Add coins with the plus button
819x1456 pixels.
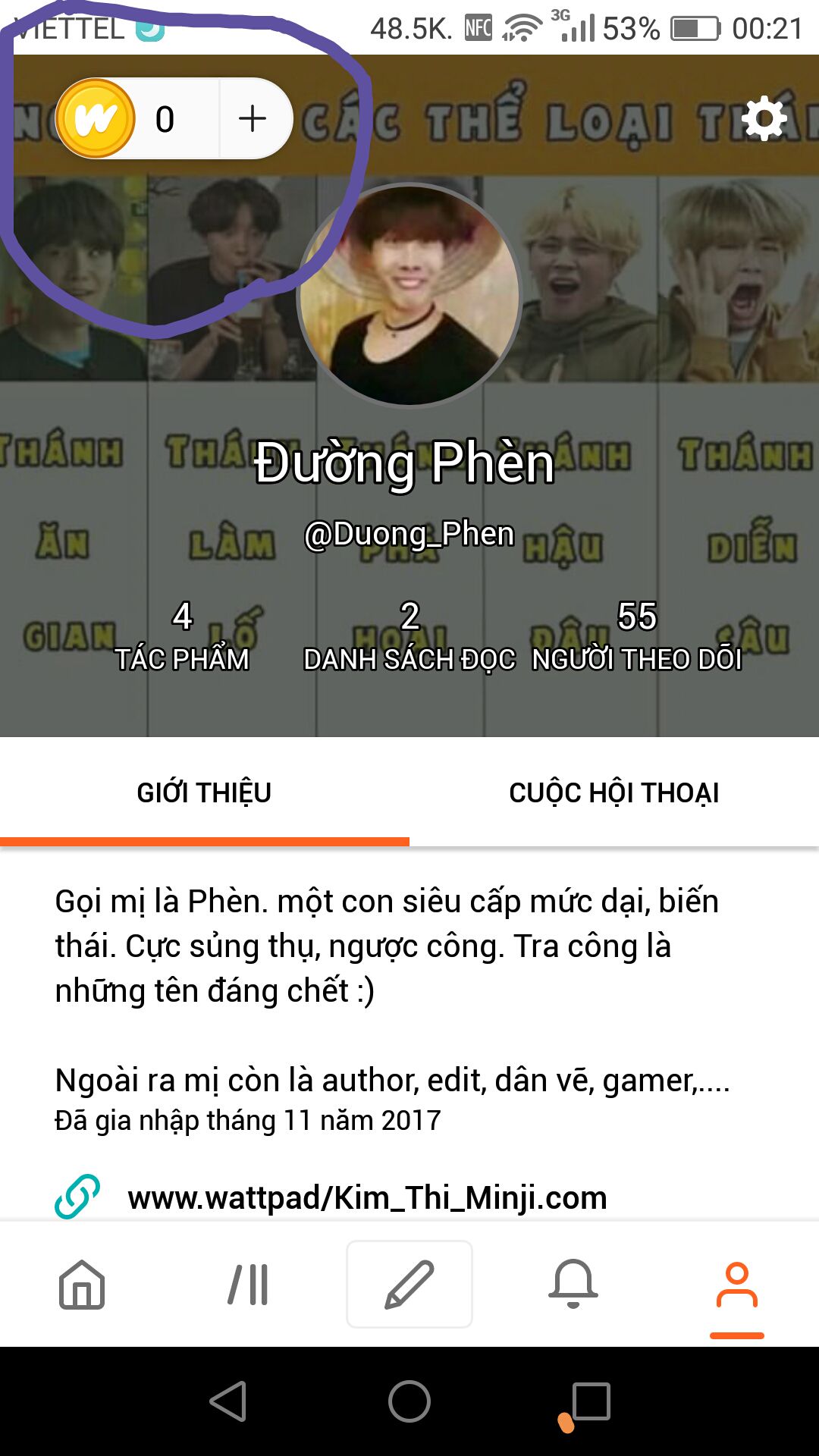(x=253, y=119)
